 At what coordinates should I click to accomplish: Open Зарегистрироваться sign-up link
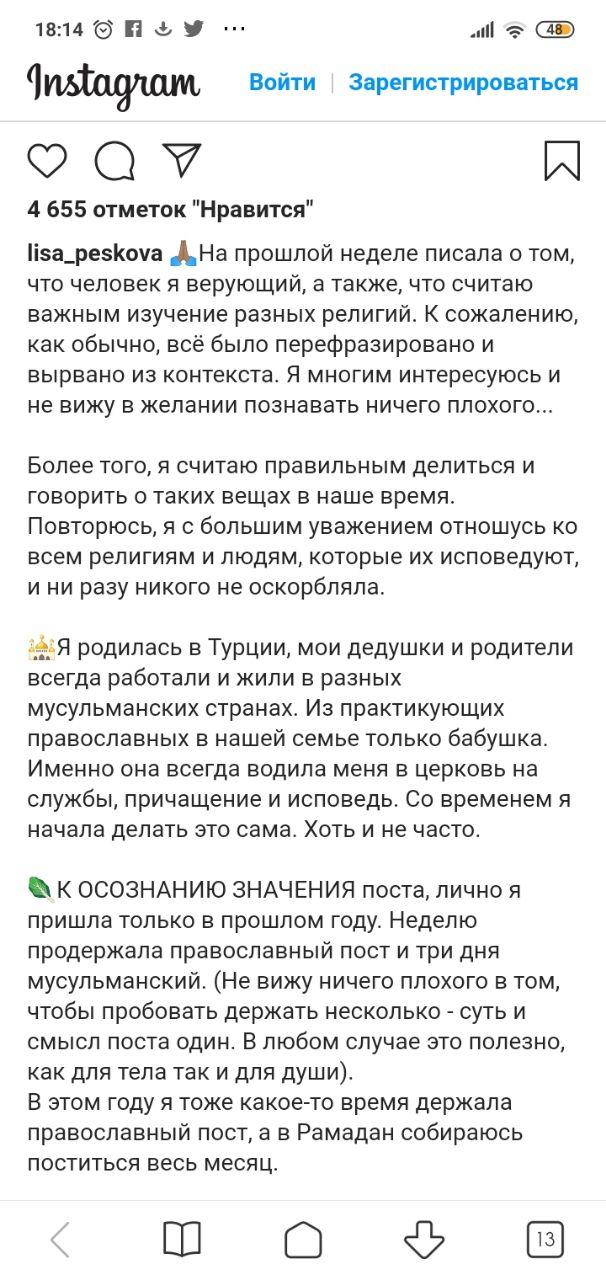pyautogui.click(x=463, y=82)
